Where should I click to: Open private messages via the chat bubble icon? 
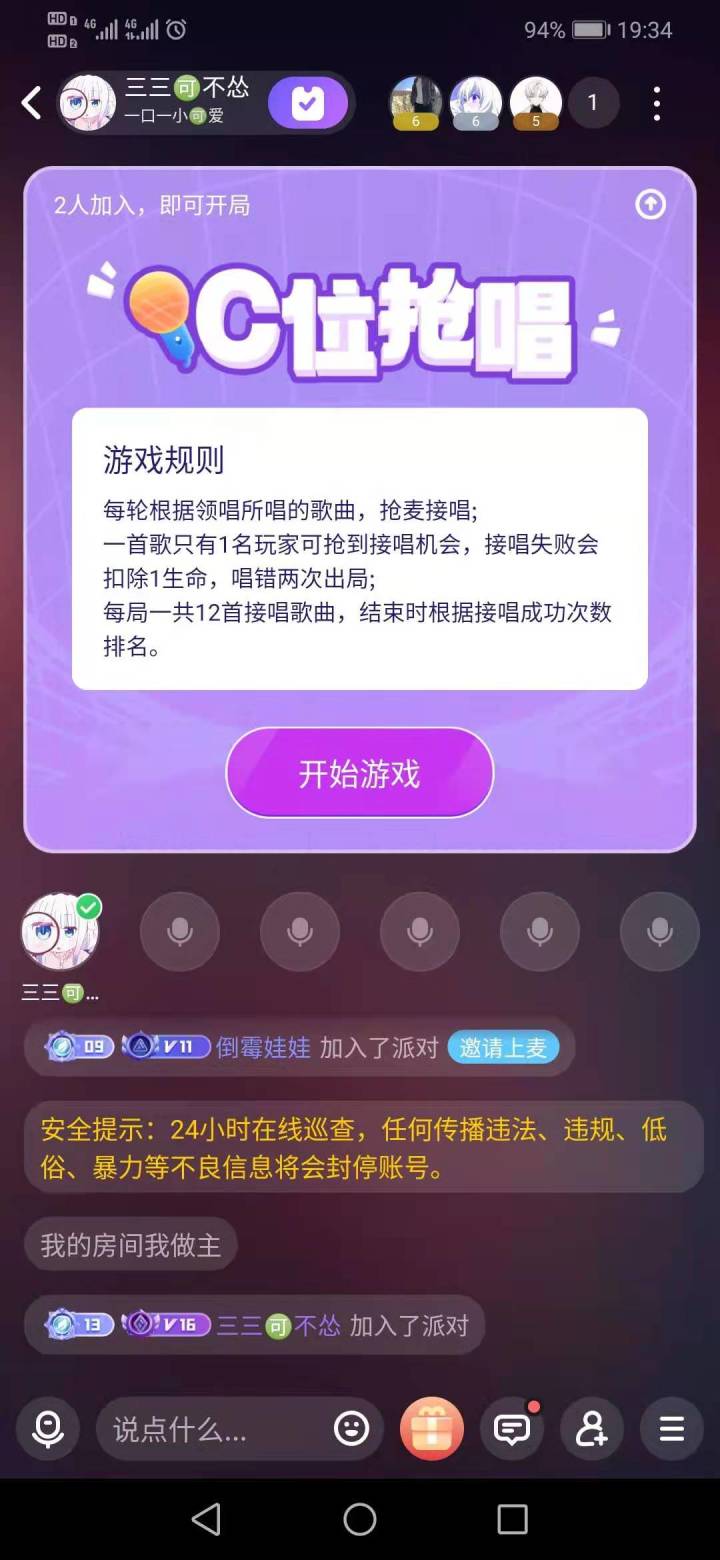tap(511, 1428)
